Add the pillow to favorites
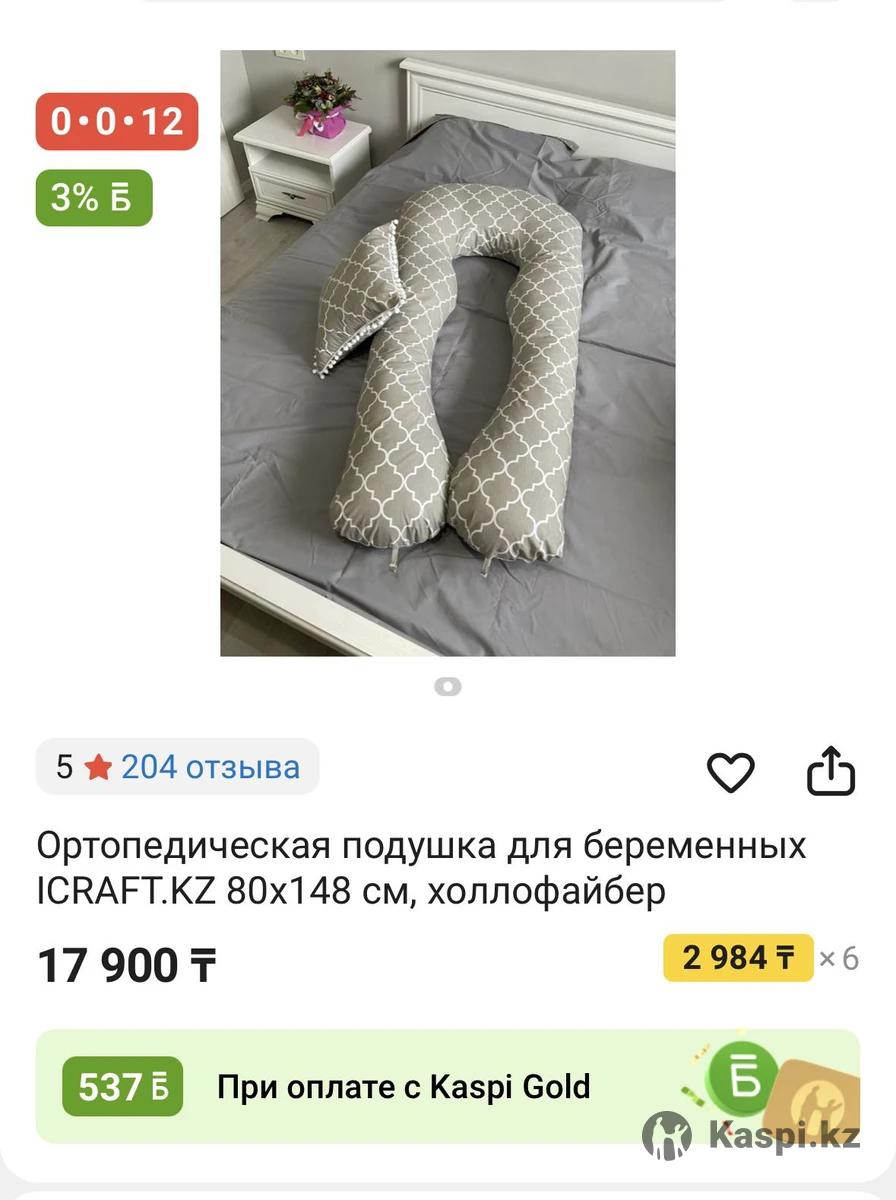 (x=731, y=772)
